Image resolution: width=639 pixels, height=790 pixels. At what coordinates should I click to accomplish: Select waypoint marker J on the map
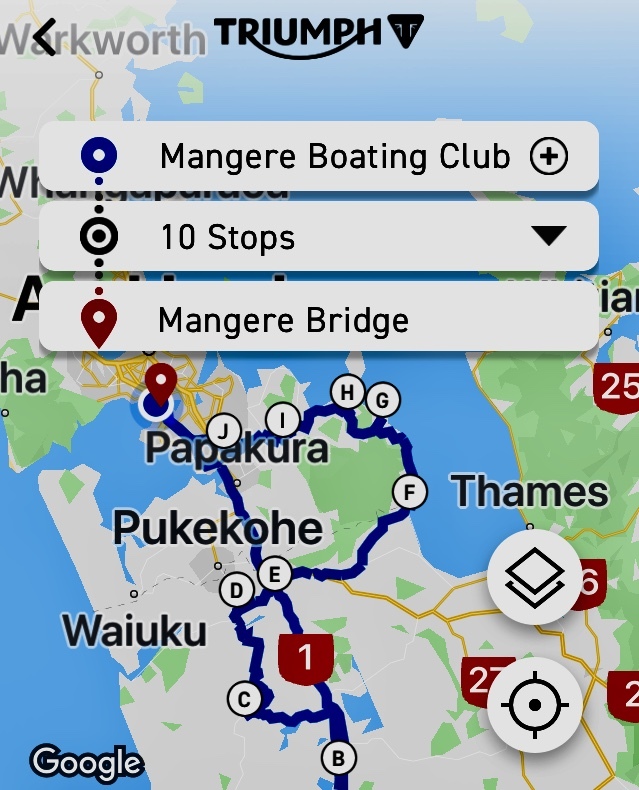click(225, 431)
